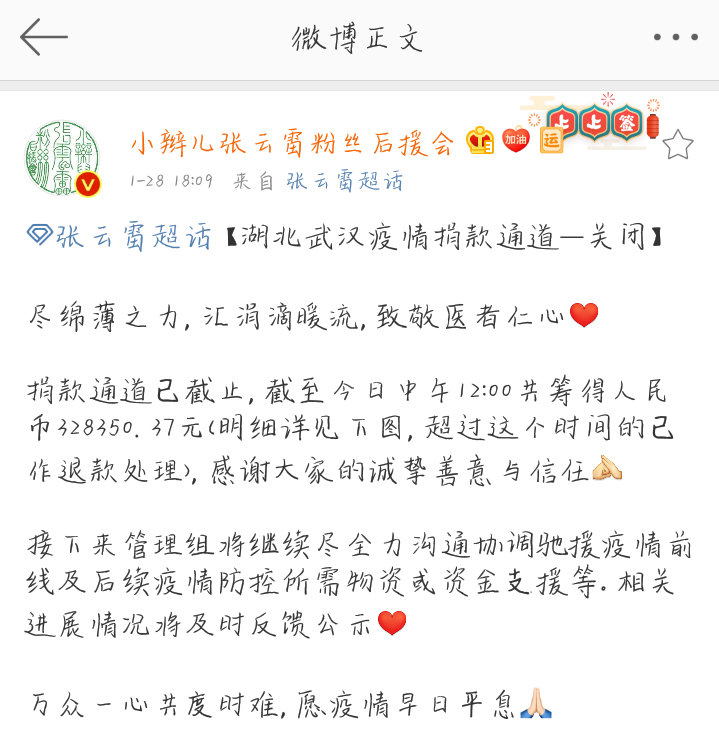Open 小辫儿张云雷粉丝后援会 profile avatar
The height and width of the screenshot is (754, 719).
click(x=62, y=160)
